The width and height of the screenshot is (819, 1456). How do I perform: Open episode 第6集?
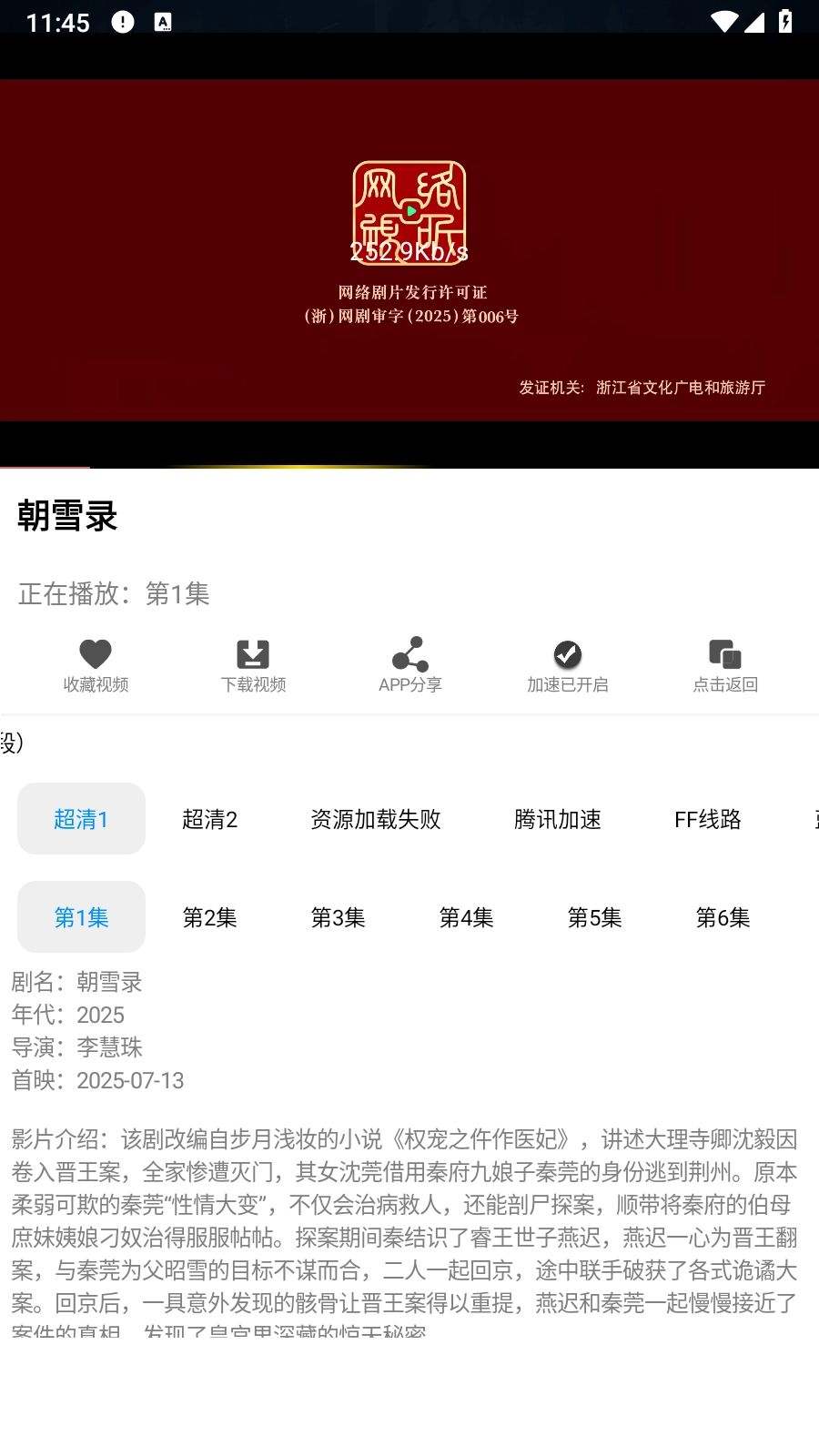click(x=722, y=917)
